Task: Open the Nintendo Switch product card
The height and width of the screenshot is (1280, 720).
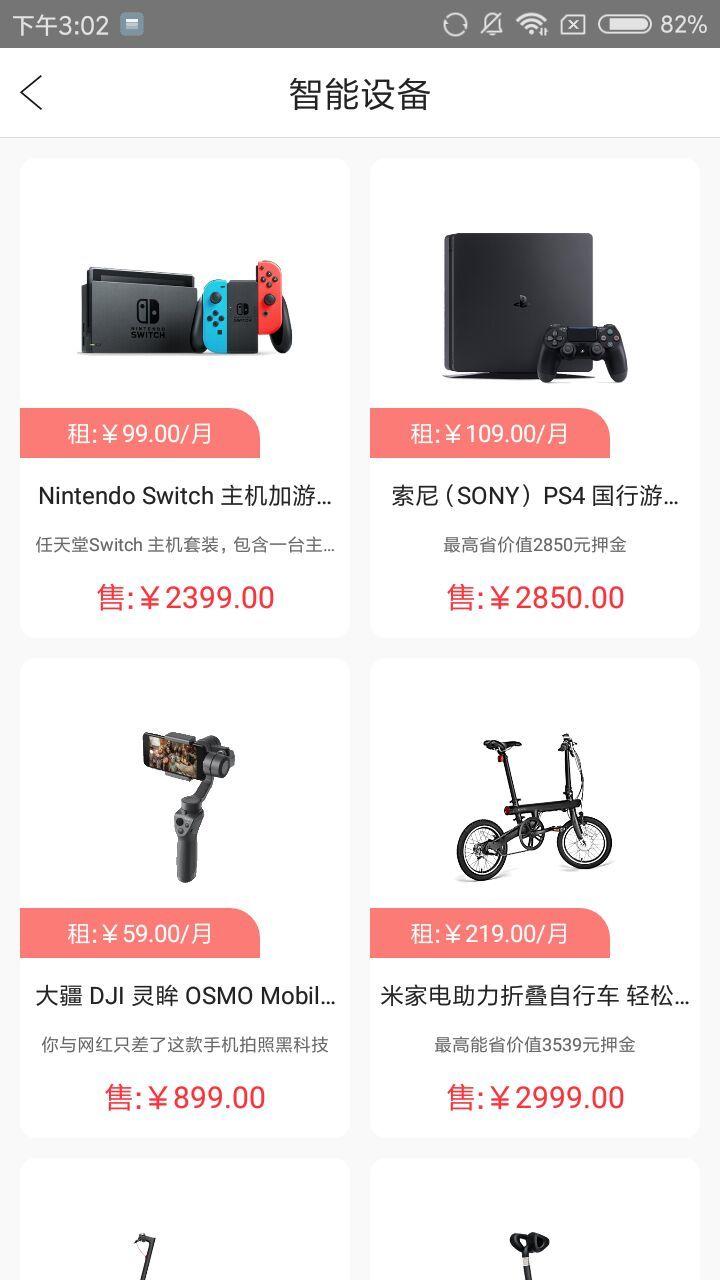Action: coord(185,397)
